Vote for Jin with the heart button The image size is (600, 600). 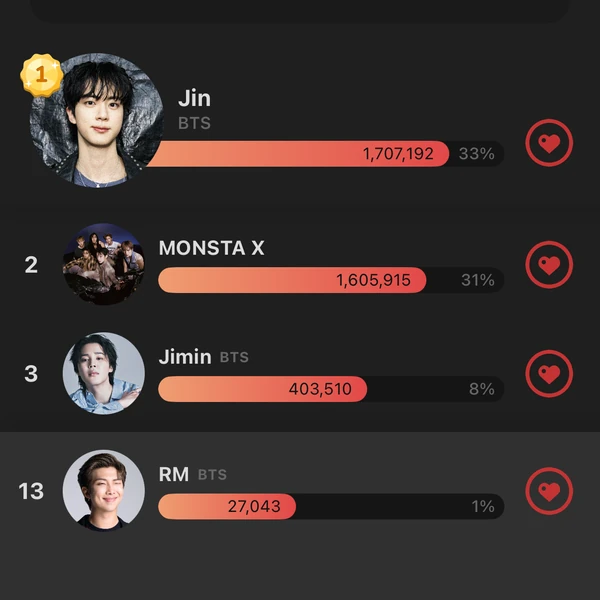tap(548, 143)
